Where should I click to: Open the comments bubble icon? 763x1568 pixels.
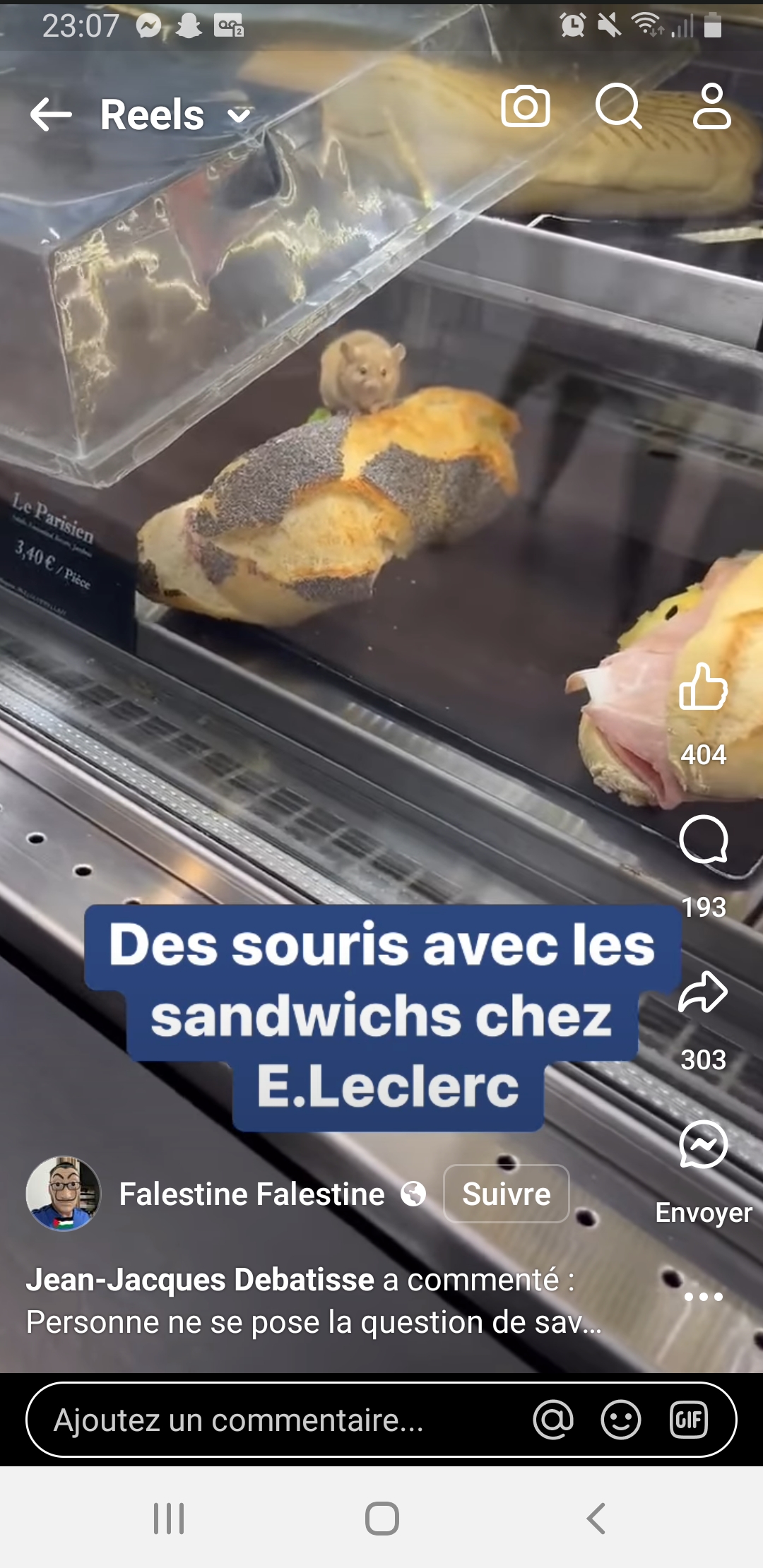[703, 841]
